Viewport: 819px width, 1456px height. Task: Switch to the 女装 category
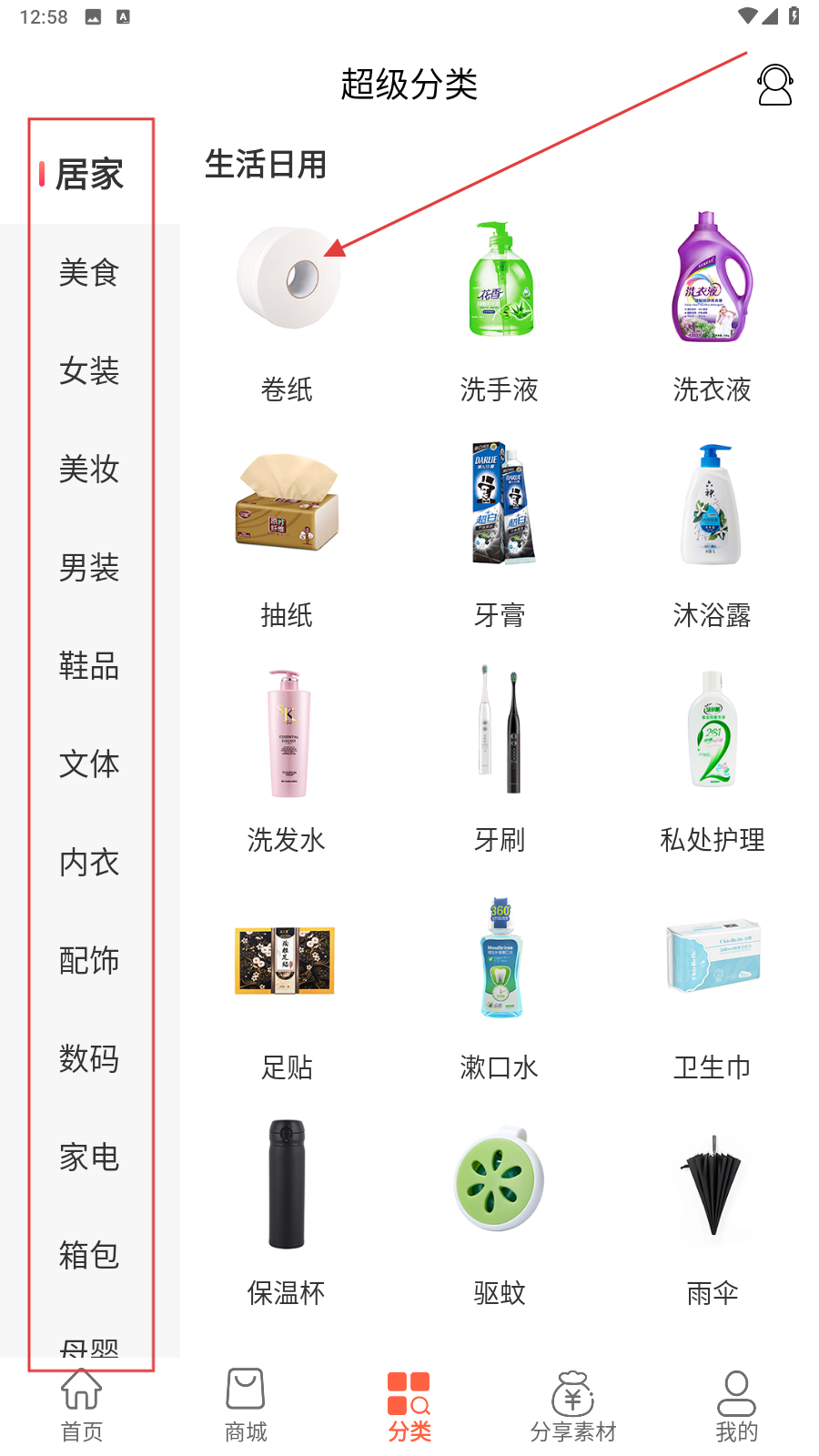(89, 371)
